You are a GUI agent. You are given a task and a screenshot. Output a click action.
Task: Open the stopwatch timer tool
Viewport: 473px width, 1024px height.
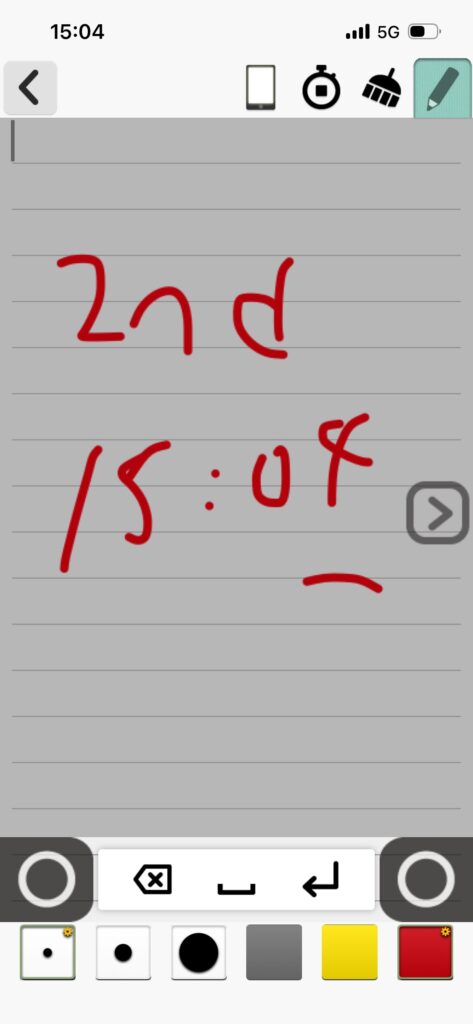tap(321, 86)
